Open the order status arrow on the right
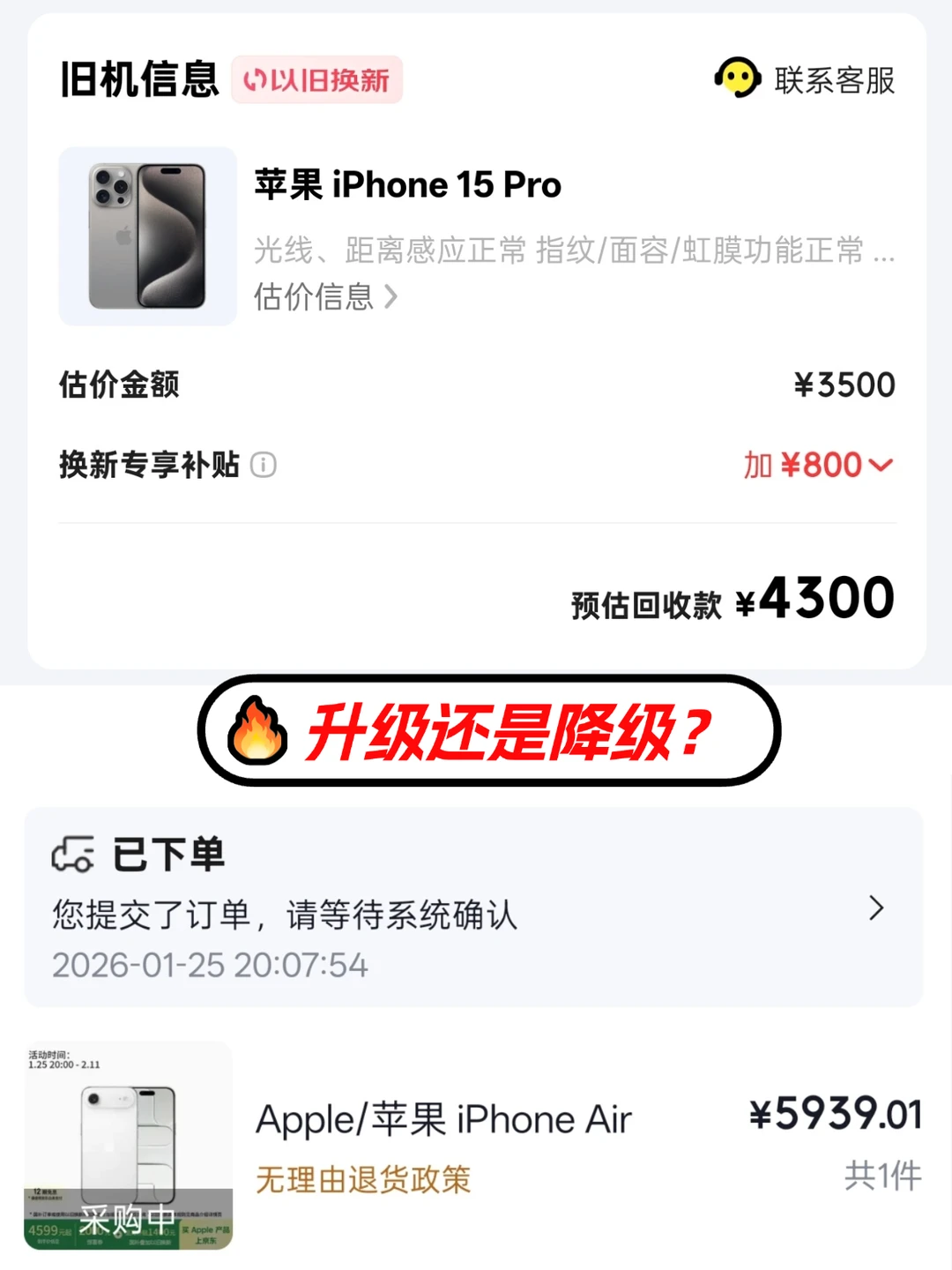 coord(875,908)
